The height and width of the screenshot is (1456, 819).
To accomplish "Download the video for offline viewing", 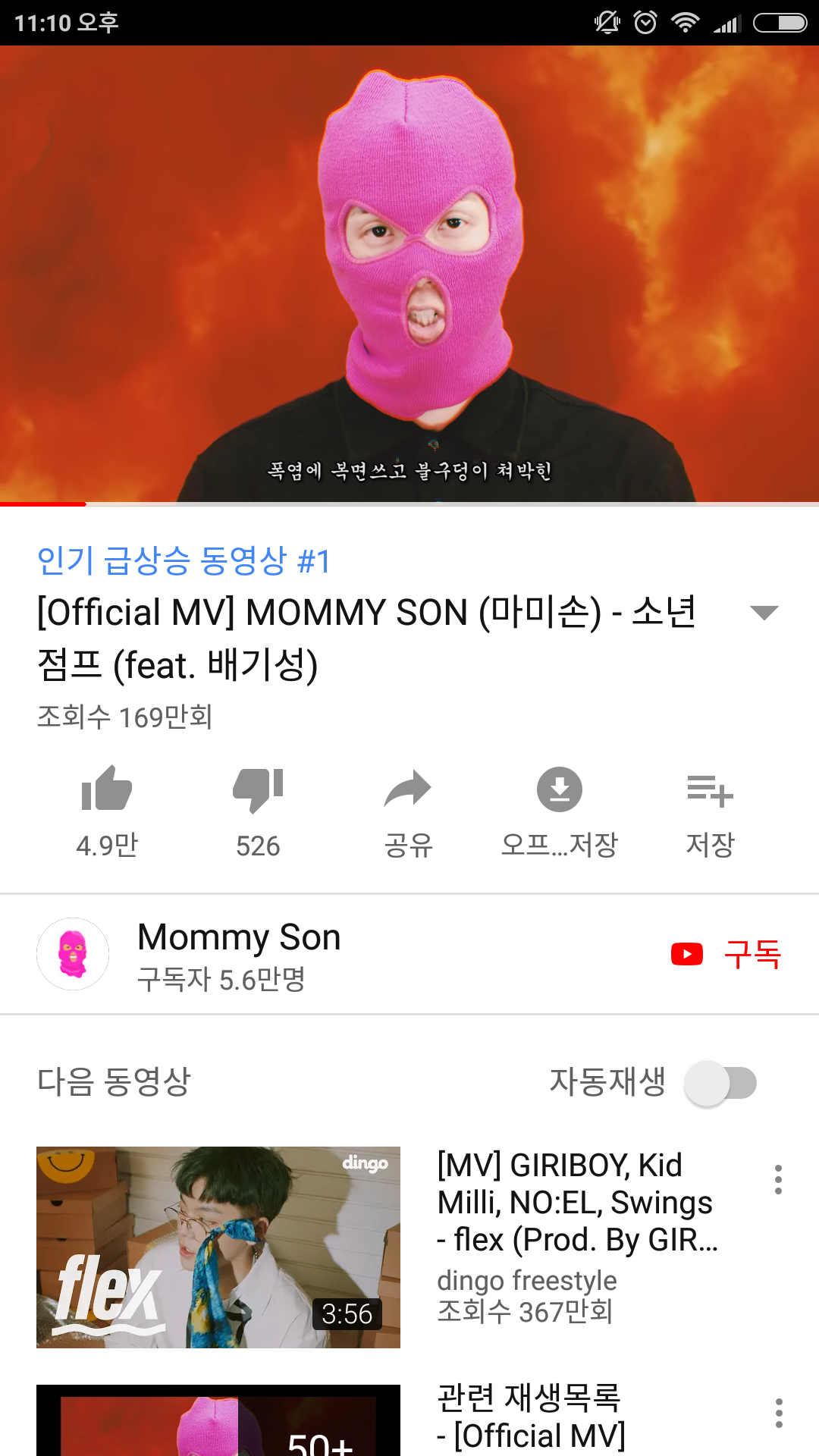I will [x=560, y=810].
